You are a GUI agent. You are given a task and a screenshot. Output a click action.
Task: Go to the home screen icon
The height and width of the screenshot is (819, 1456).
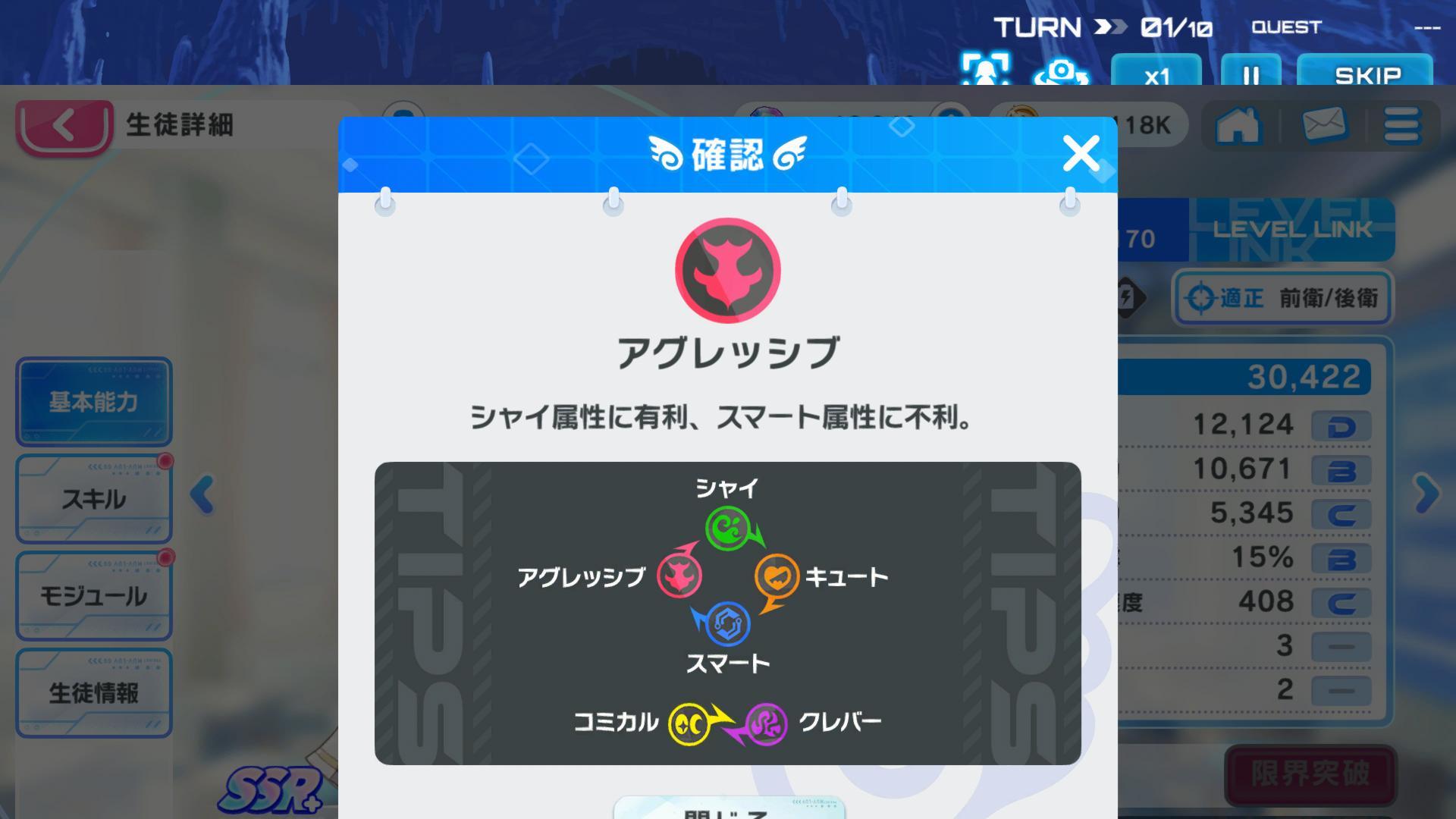(x=1238, y=125)
